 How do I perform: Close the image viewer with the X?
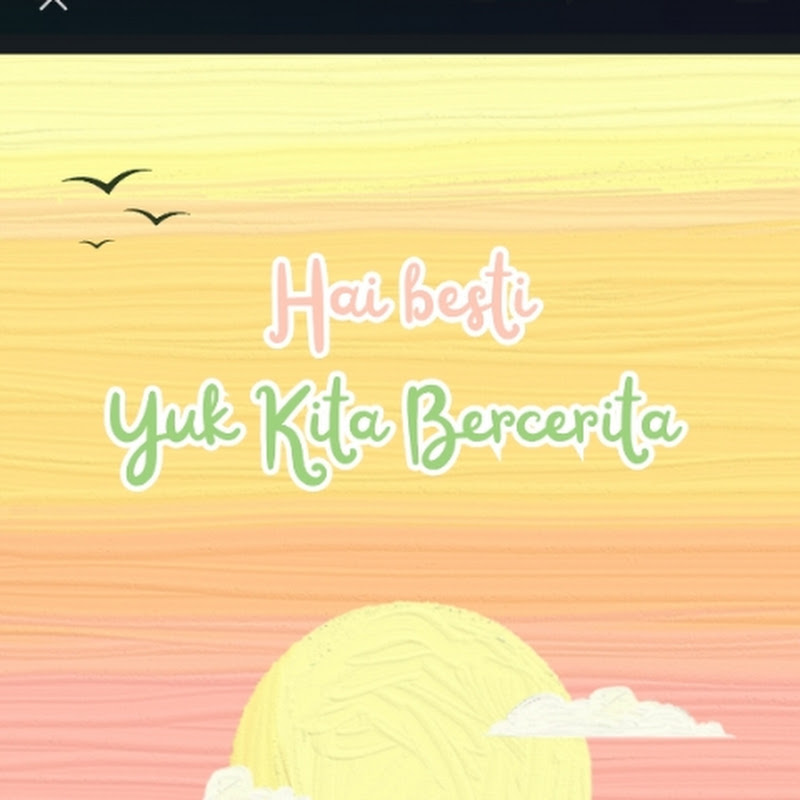(54, 3)
